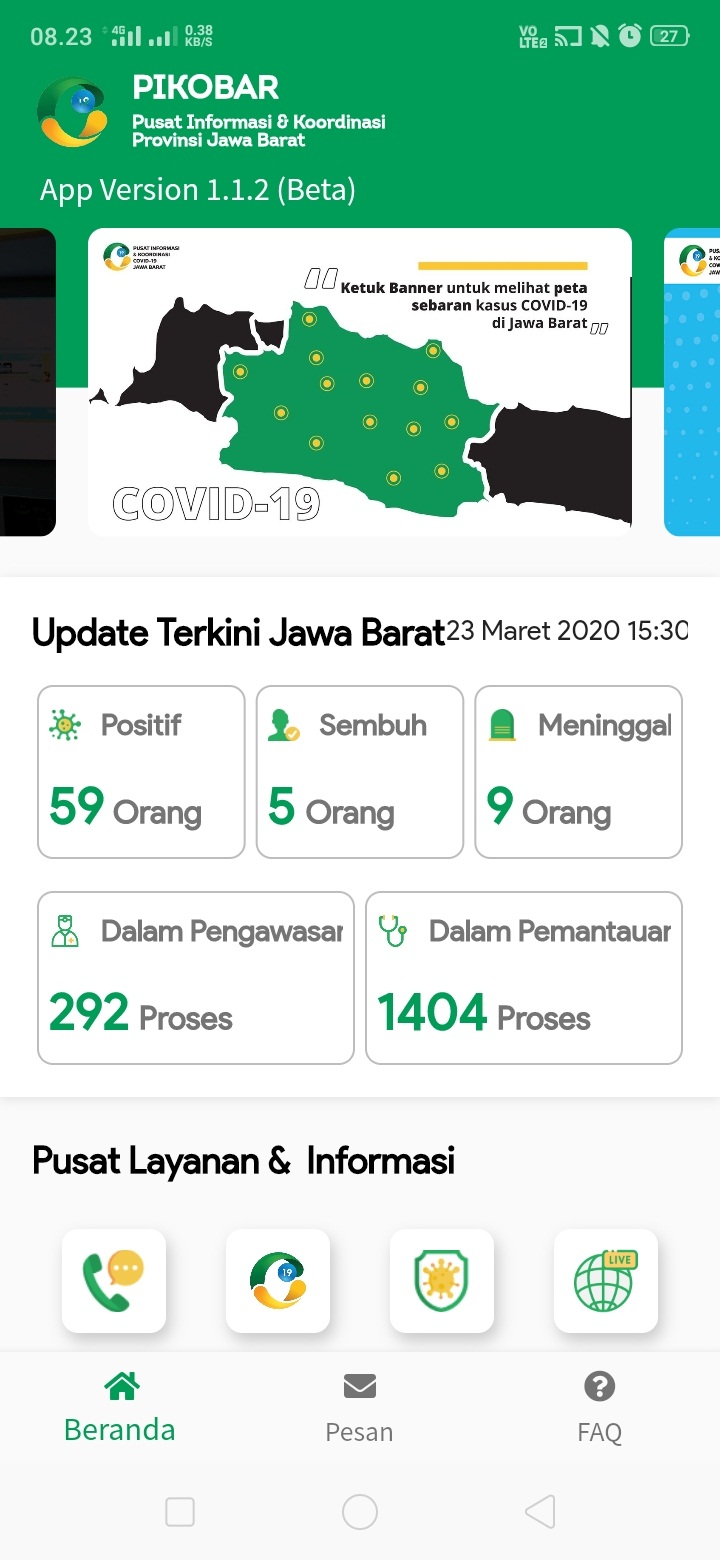720x1560 pixels.
Task: Open the virus shield info icon
Action: 442,1281
